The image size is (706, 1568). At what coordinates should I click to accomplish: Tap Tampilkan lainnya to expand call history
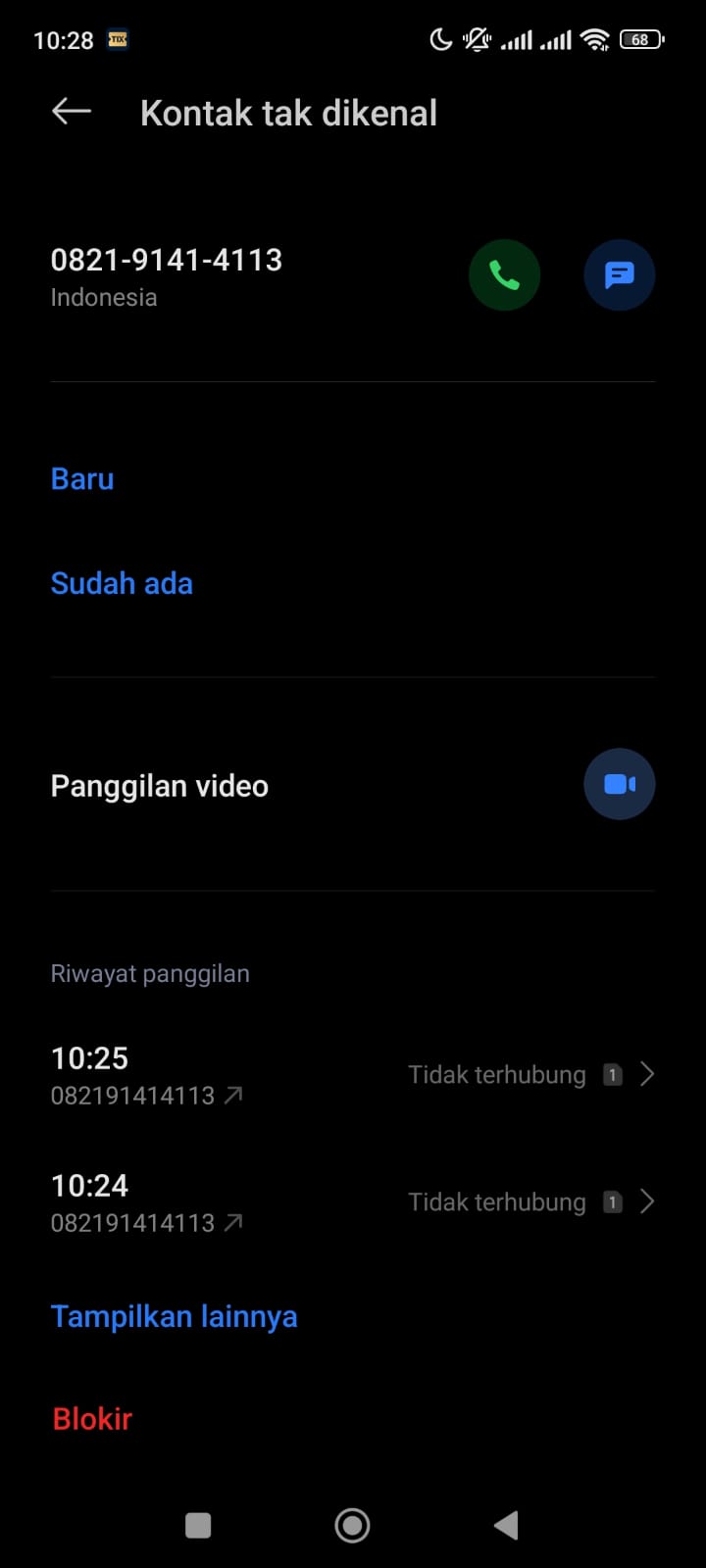click(x=174, y=1316)
